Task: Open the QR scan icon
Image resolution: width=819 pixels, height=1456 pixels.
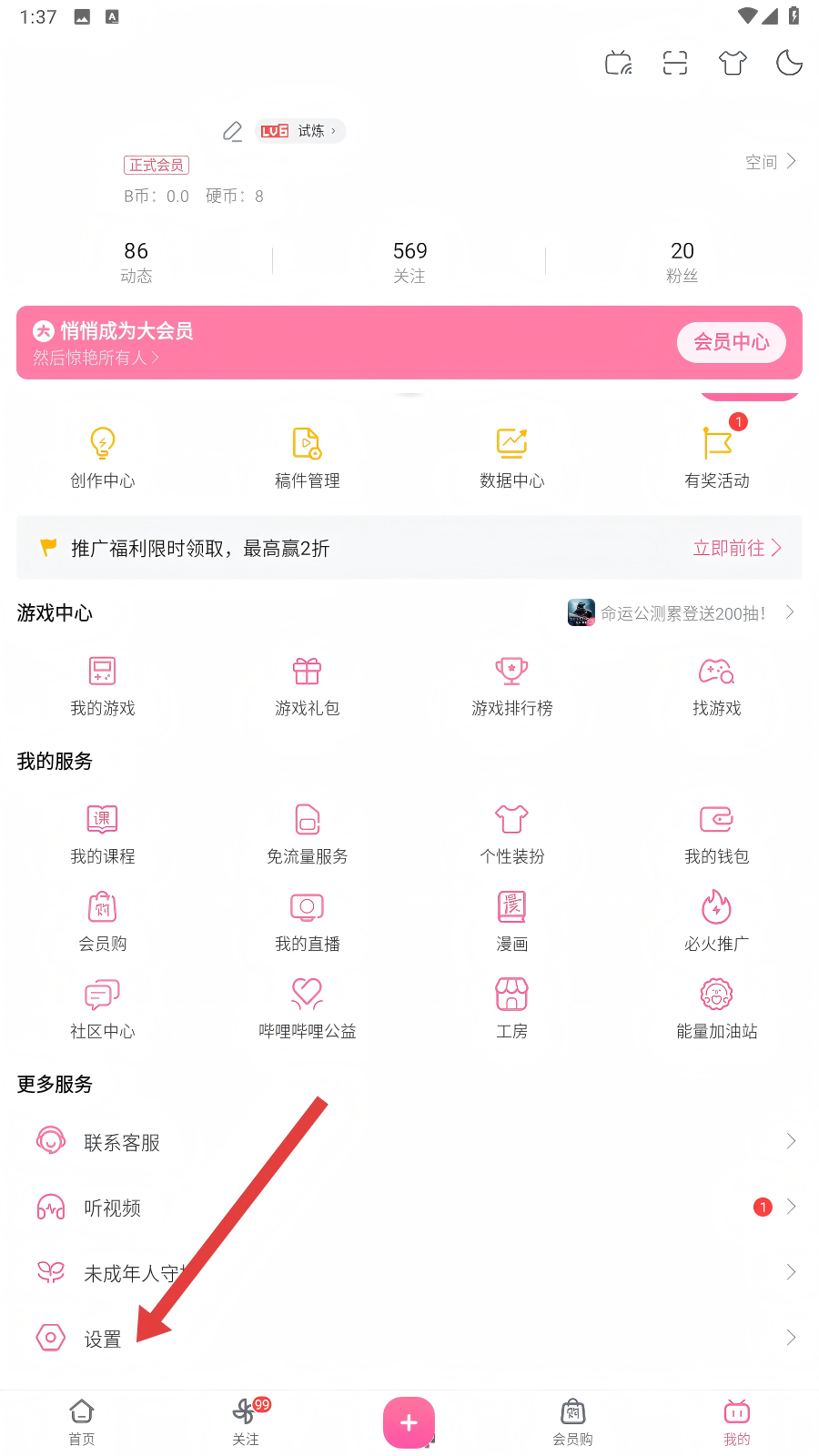Action: [x=675, y=63]
